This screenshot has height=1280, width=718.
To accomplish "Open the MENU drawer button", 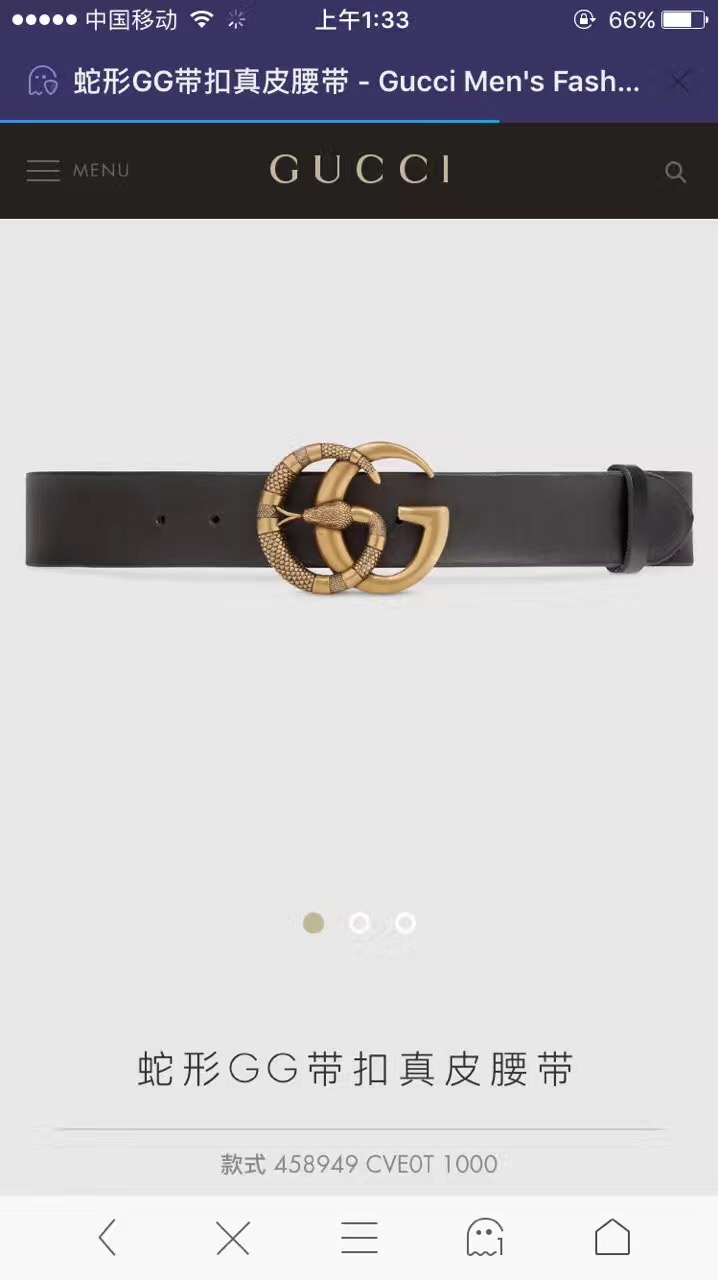I will [x=77, y=171].
